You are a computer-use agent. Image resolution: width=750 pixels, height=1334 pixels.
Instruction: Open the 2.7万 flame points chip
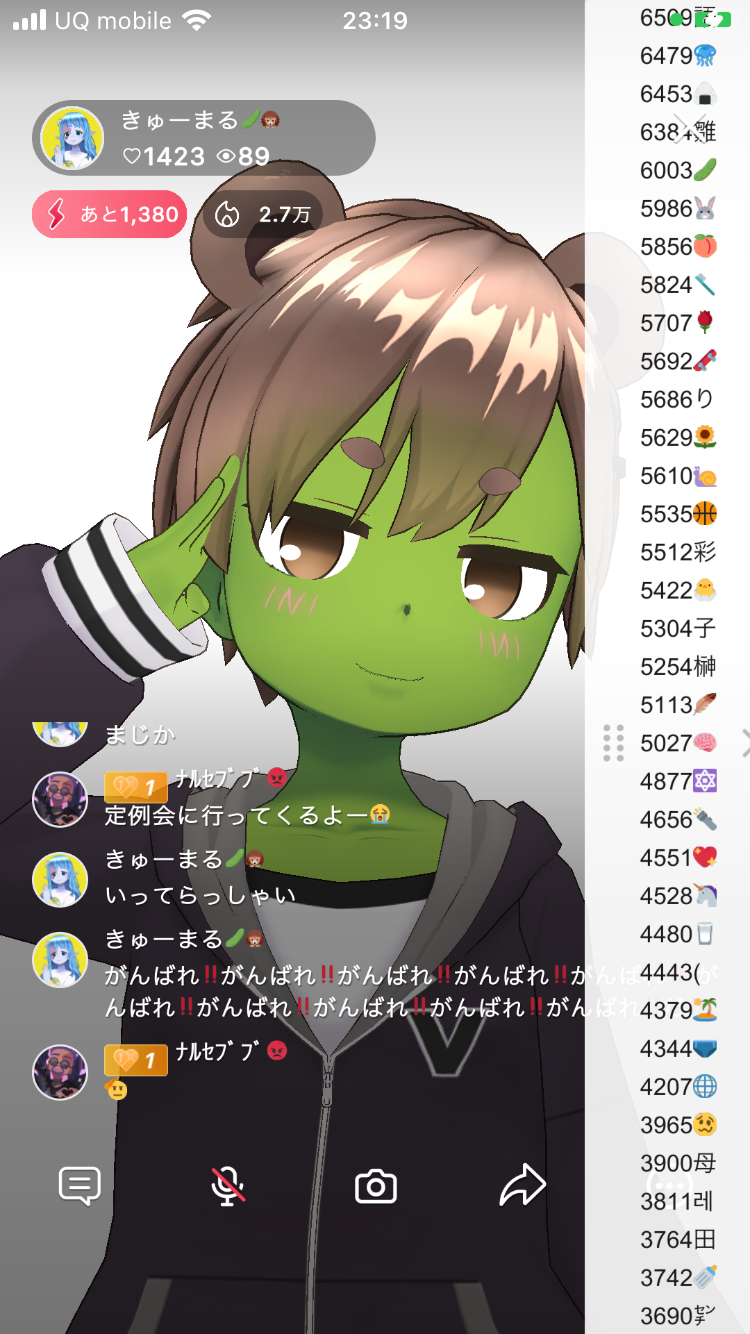pos(264,214)
